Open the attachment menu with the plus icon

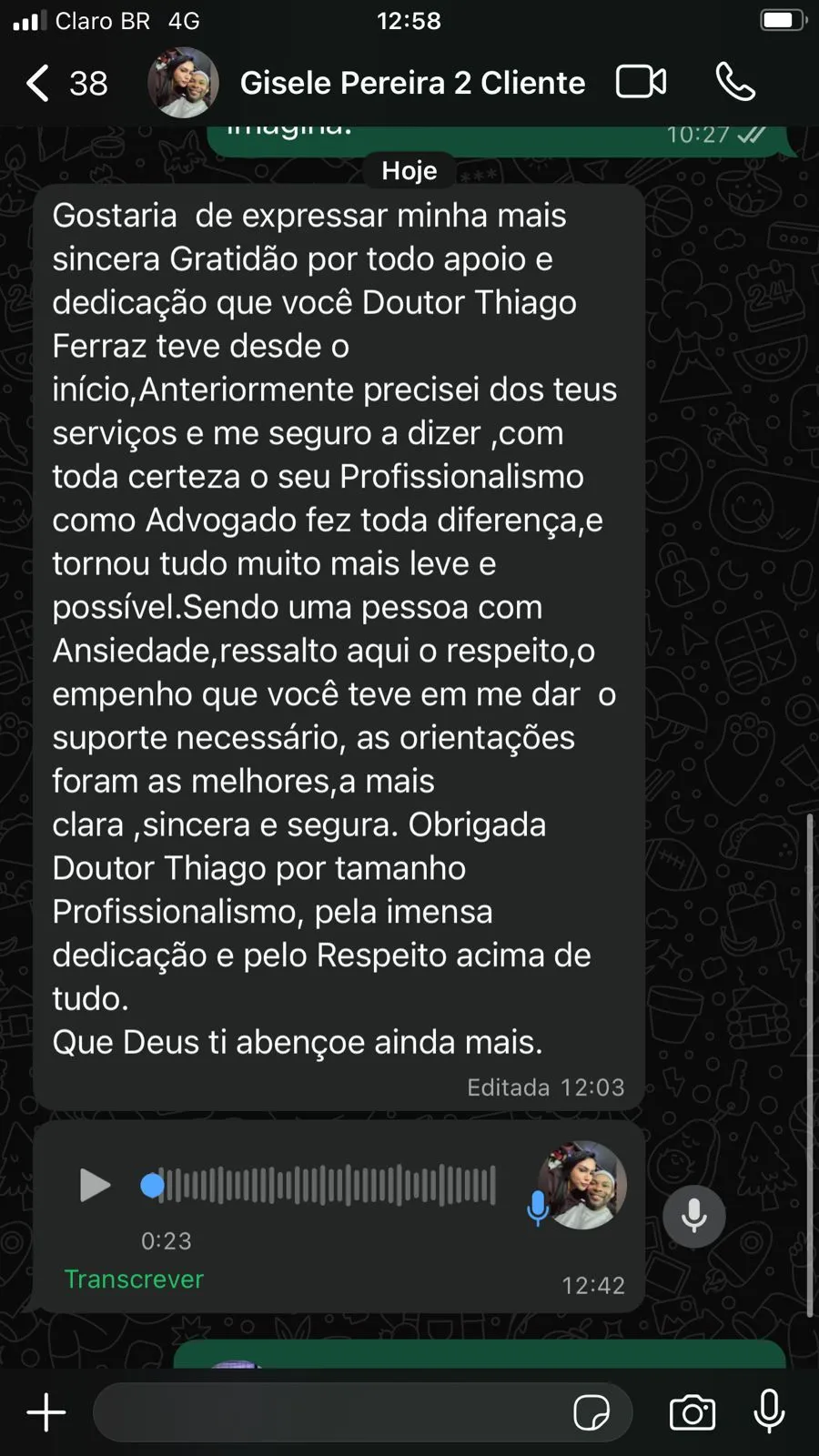click(x=45, y=1411)
